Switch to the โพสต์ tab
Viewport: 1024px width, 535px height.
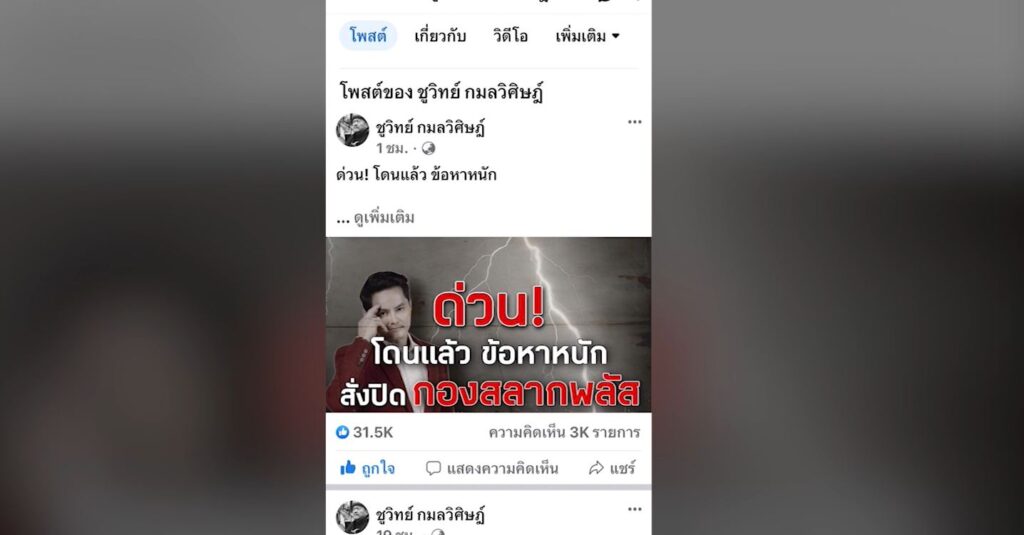368,36
